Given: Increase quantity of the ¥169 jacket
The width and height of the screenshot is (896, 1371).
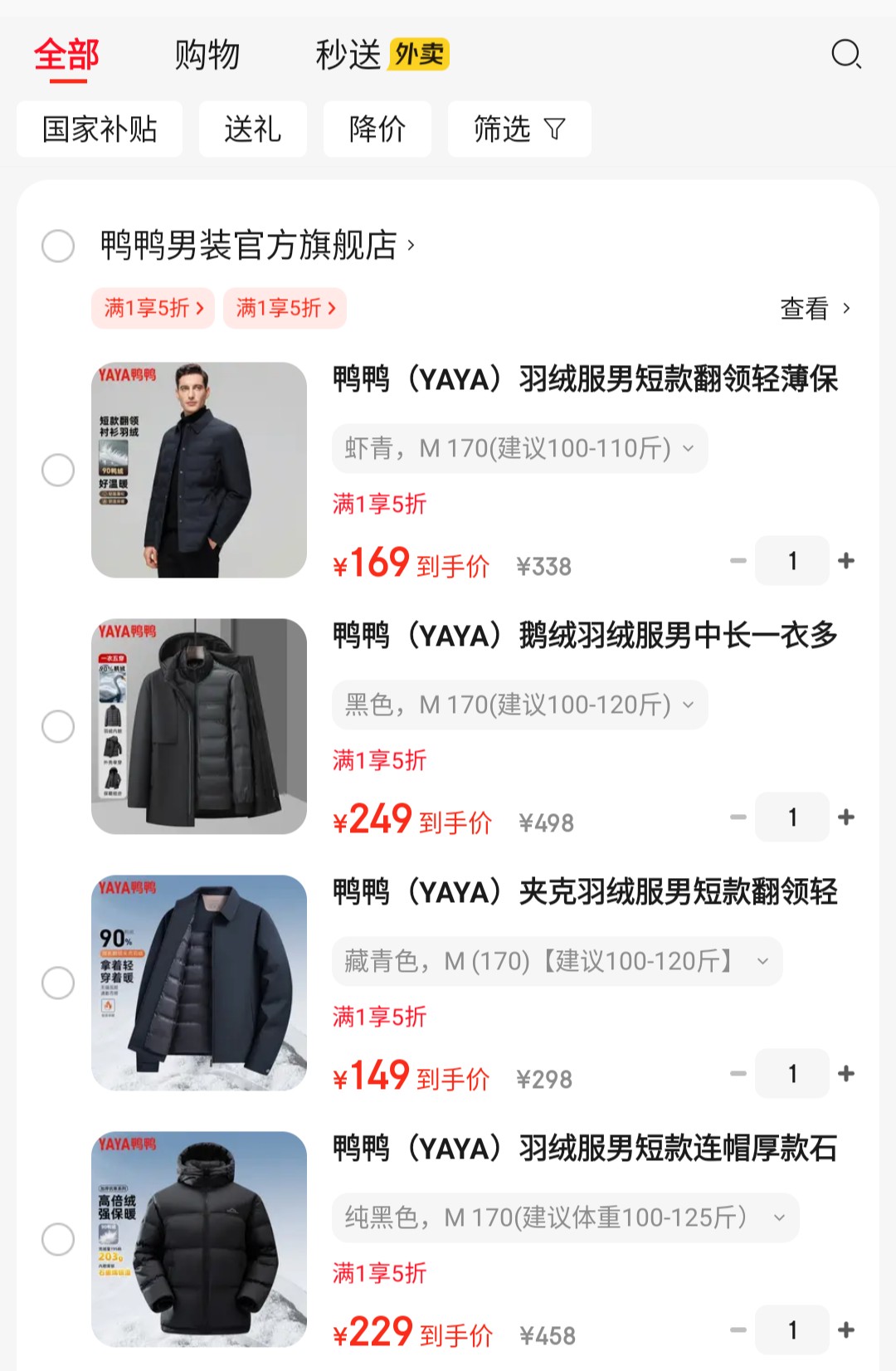Looking at the screenshot, I should [x=846, y=561].
